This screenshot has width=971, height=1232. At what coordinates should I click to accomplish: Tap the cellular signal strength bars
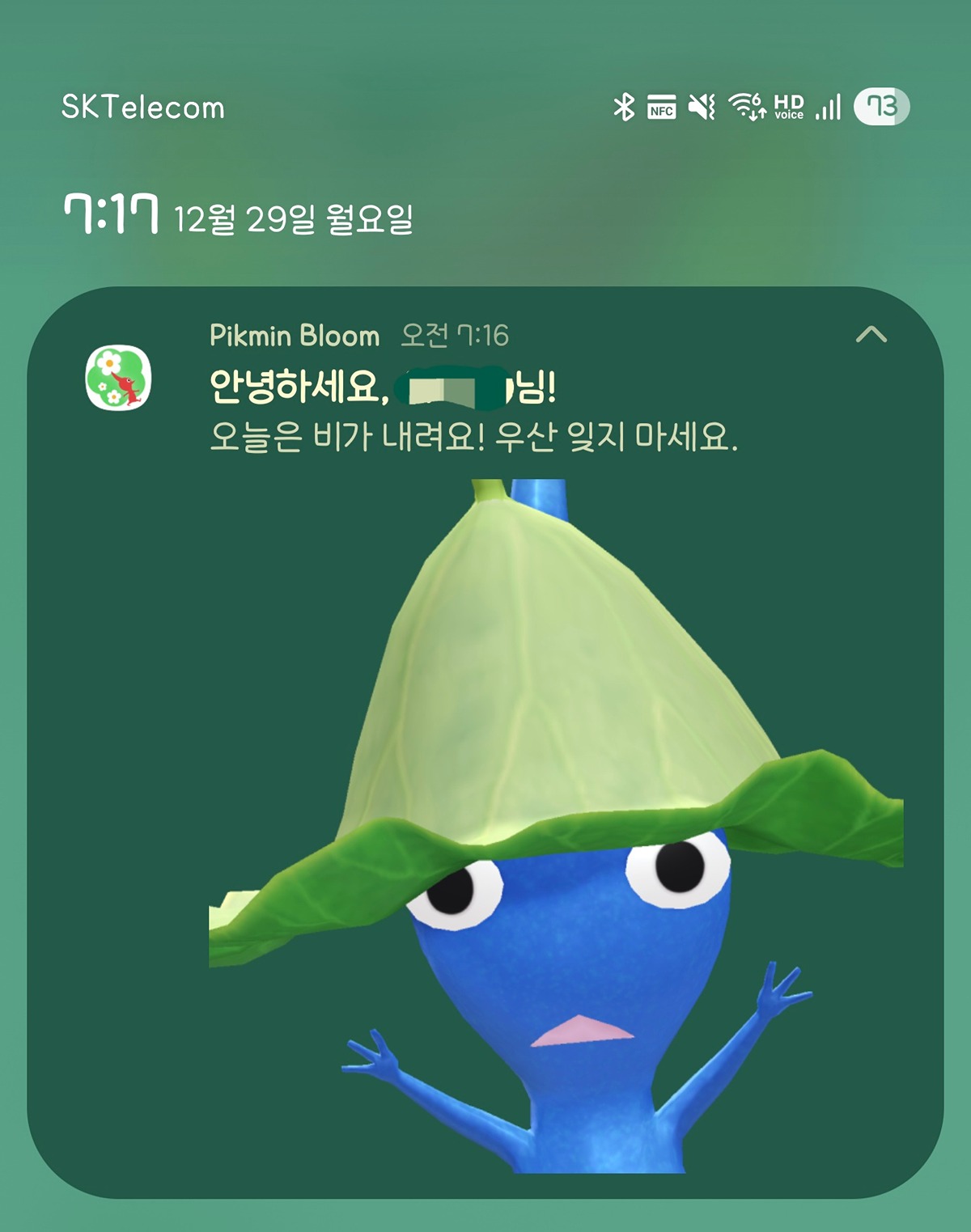tap(828, 106)
